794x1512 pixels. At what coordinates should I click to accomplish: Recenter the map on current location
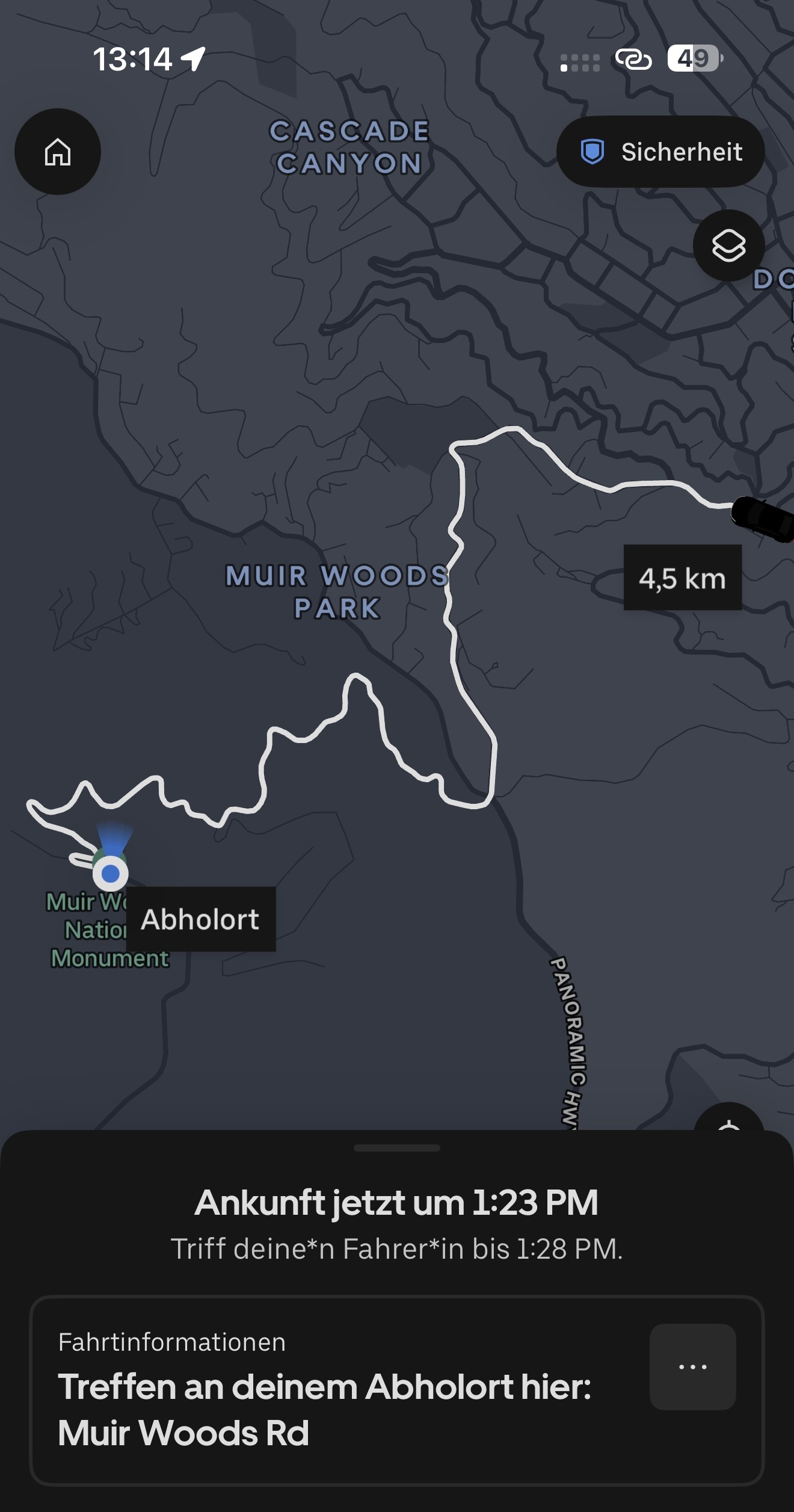click(x=728, y=1120)
